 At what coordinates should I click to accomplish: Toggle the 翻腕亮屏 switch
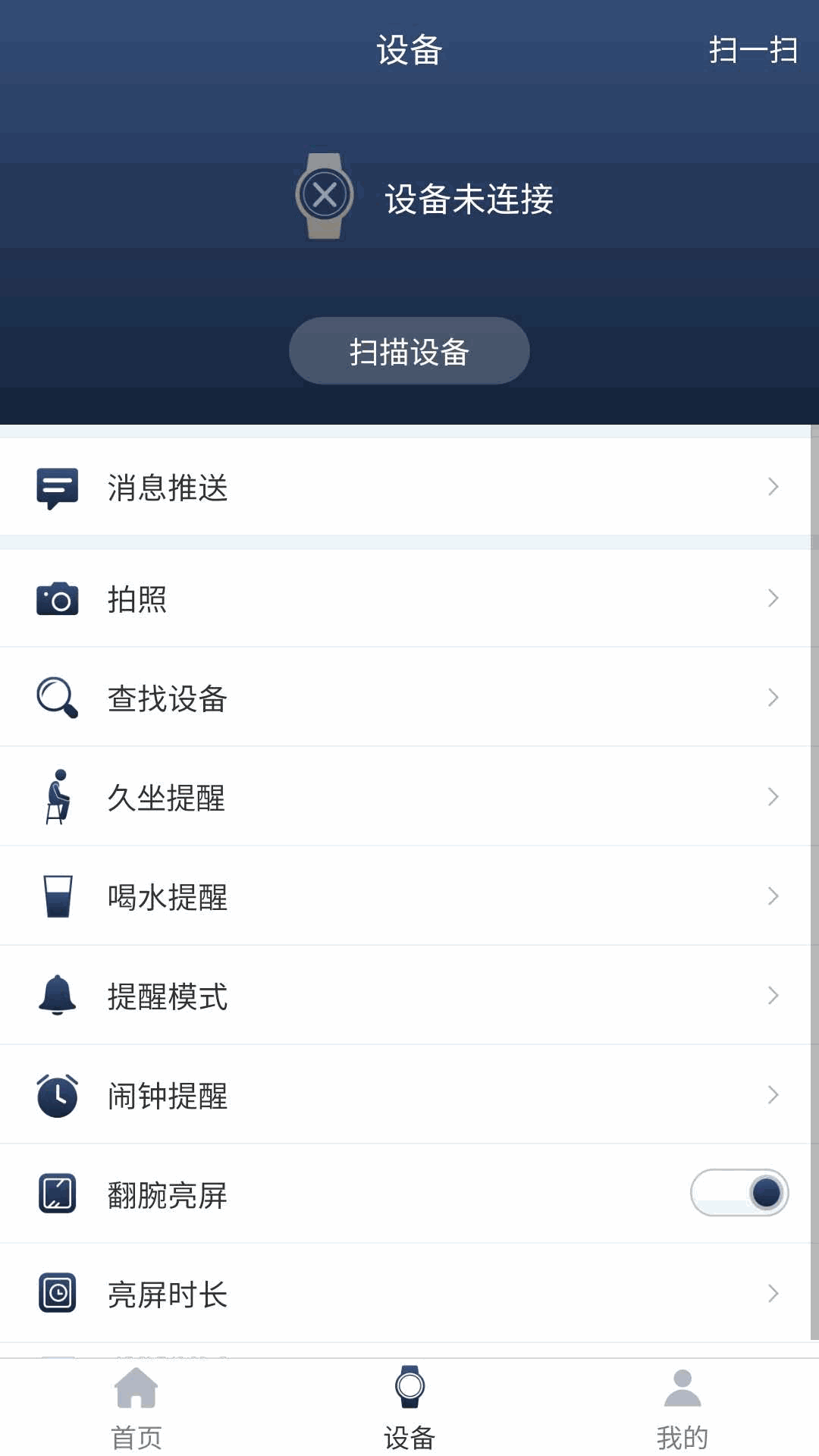739,1193
